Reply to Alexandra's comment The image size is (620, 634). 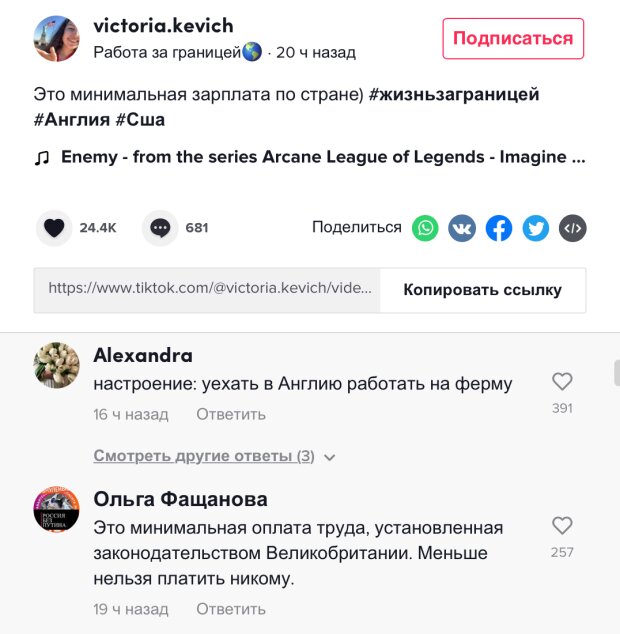coord(230,414)
